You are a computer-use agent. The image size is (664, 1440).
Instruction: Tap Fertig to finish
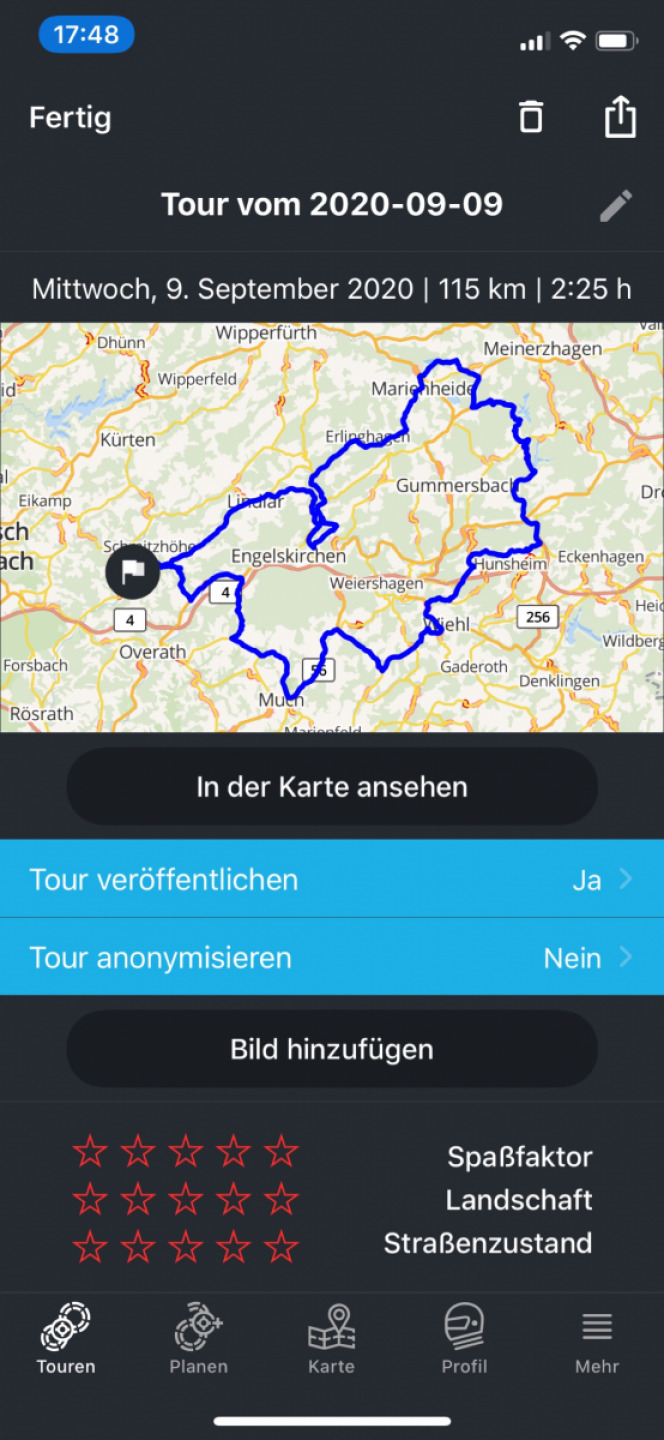tap(70, 118)
